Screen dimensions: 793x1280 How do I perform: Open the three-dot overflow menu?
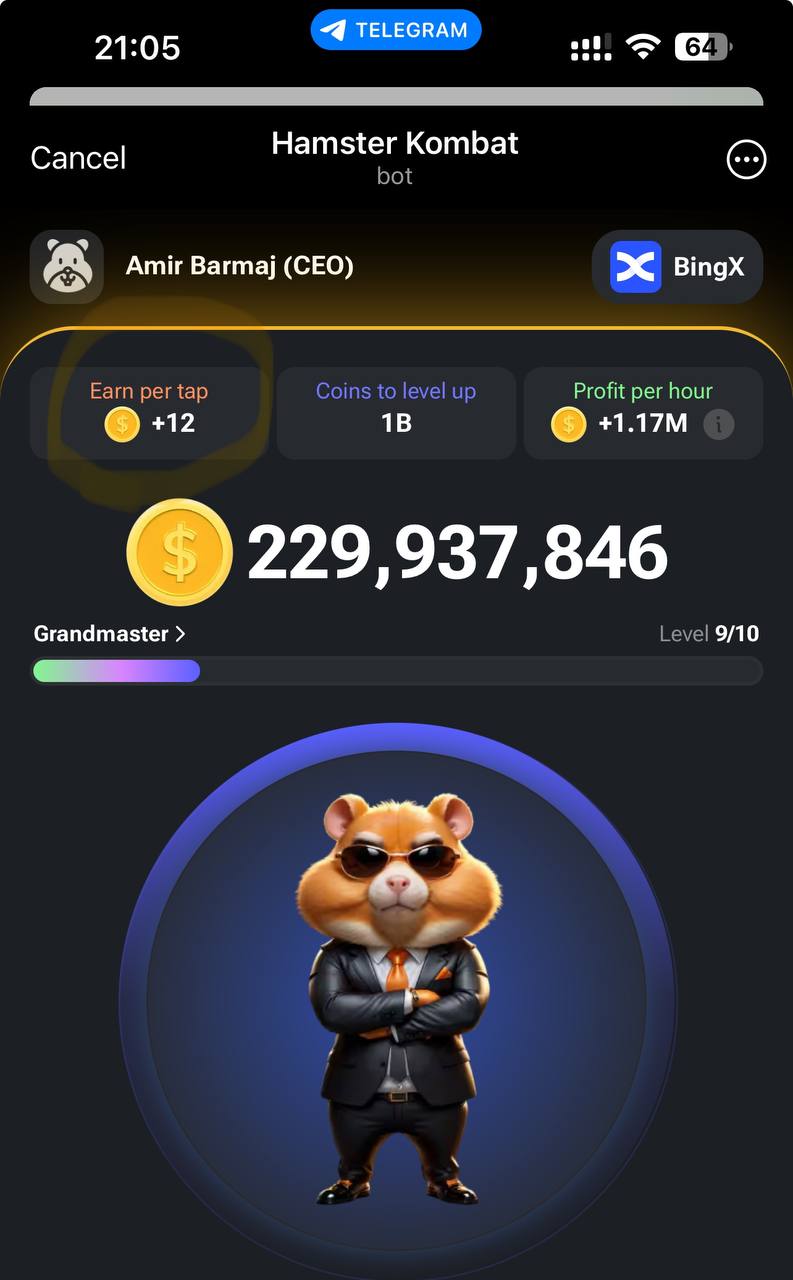pyautogui.click(x=746, y=159)
